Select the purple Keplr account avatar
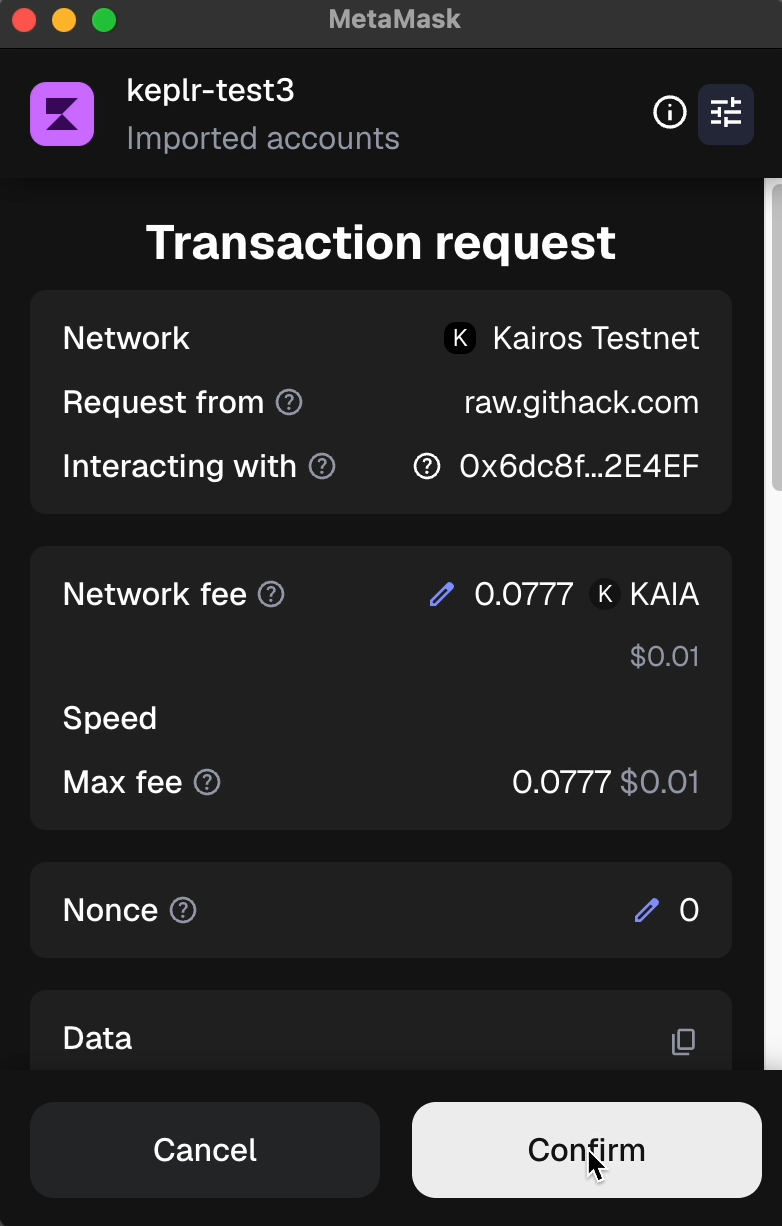The height and width of the screenshot is (1226, 782). point(64,114)
